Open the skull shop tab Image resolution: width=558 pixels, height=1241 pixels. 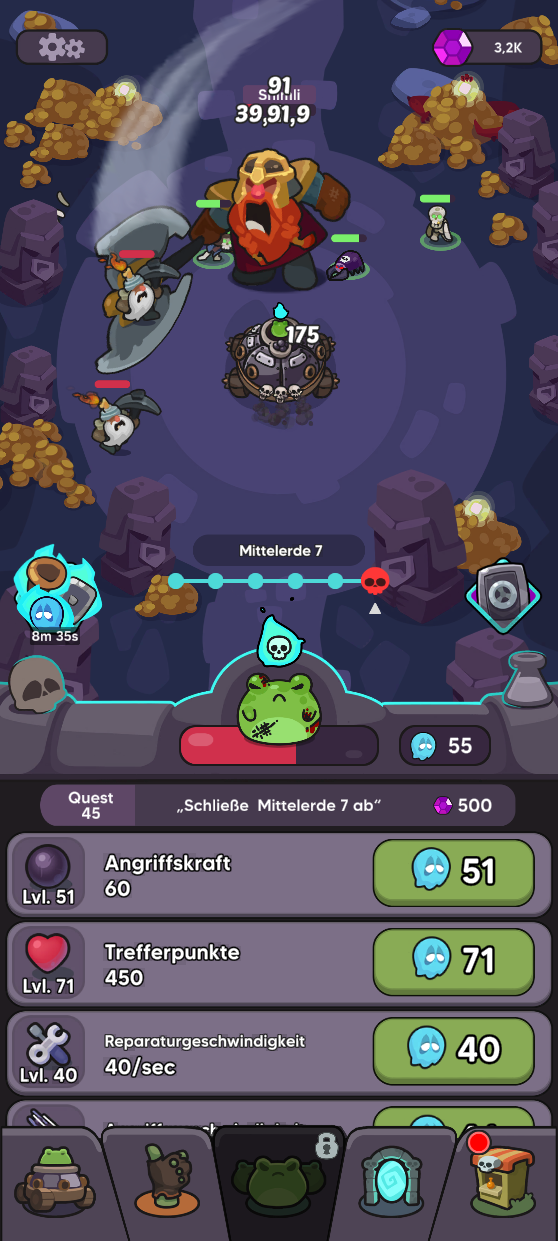[x=503, y=1180]
